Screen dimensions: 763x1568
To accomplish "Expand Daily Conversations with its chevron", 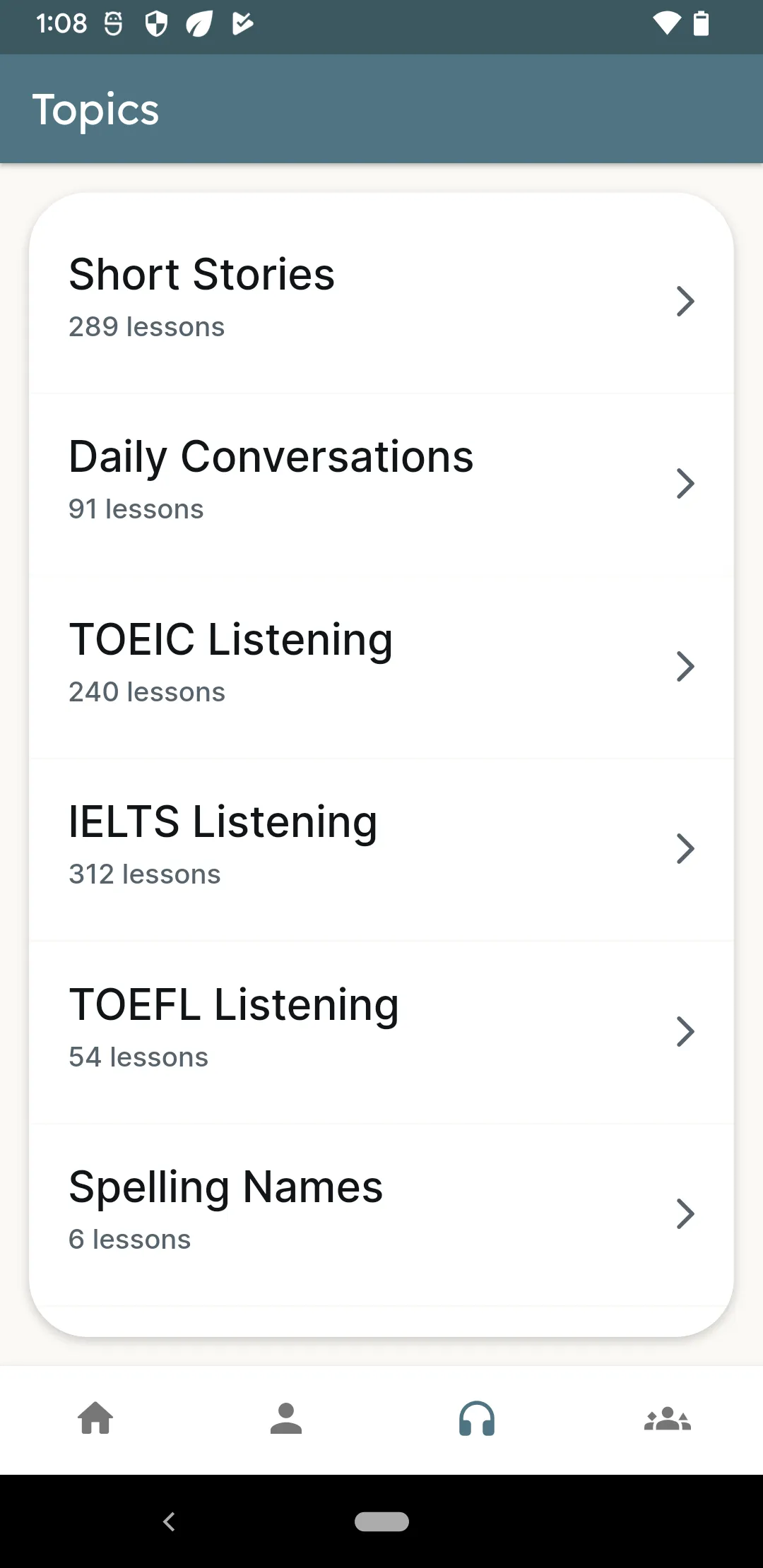I will tap(685, 483).
